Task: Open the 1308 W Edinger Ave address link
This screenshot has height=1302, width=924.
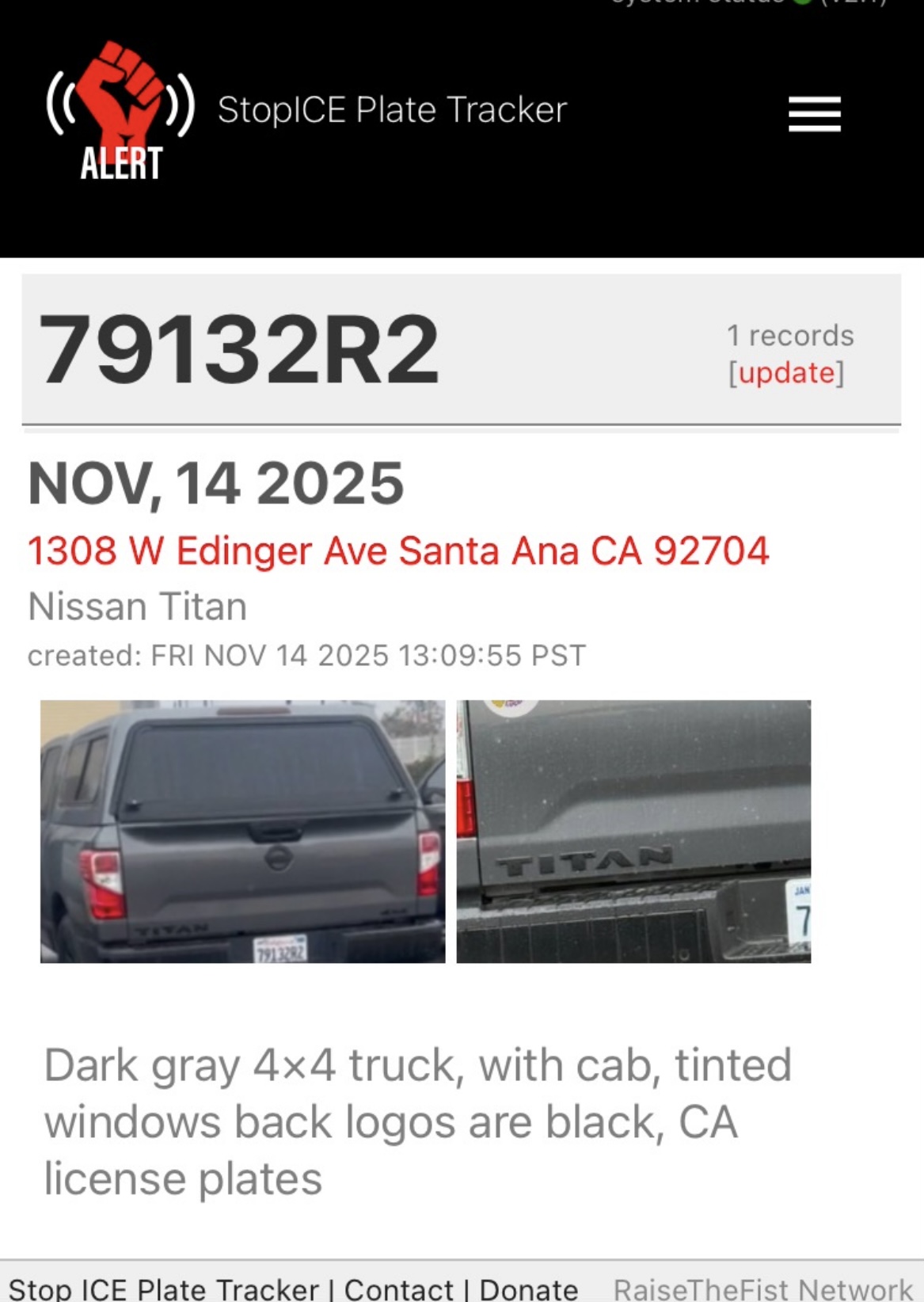Action: pyautogui.click(x=397, y=551)
